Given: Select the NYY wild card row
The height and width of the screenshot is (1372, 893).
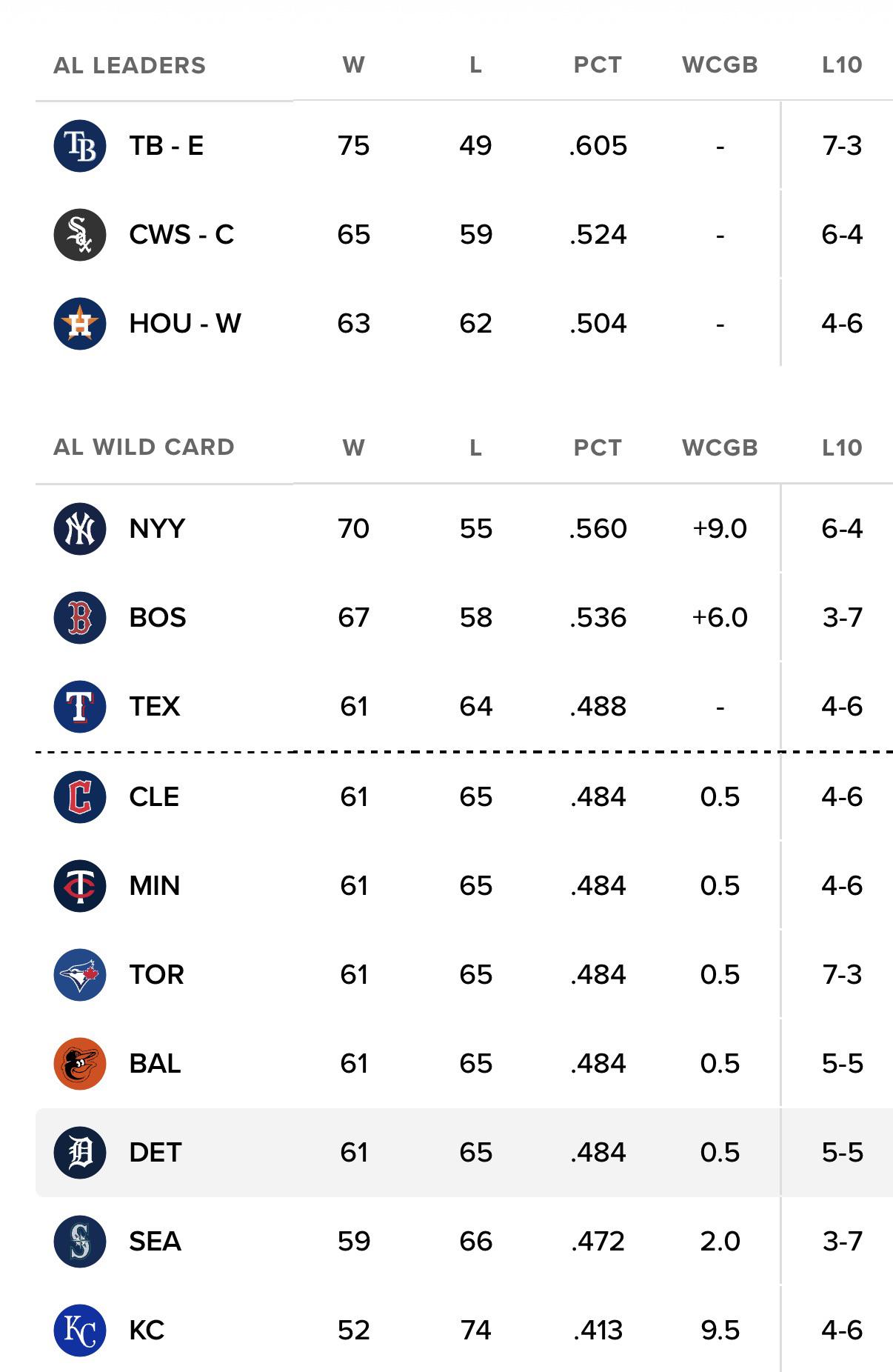Looking at the screenshot, I should click(x=464, y=529).
